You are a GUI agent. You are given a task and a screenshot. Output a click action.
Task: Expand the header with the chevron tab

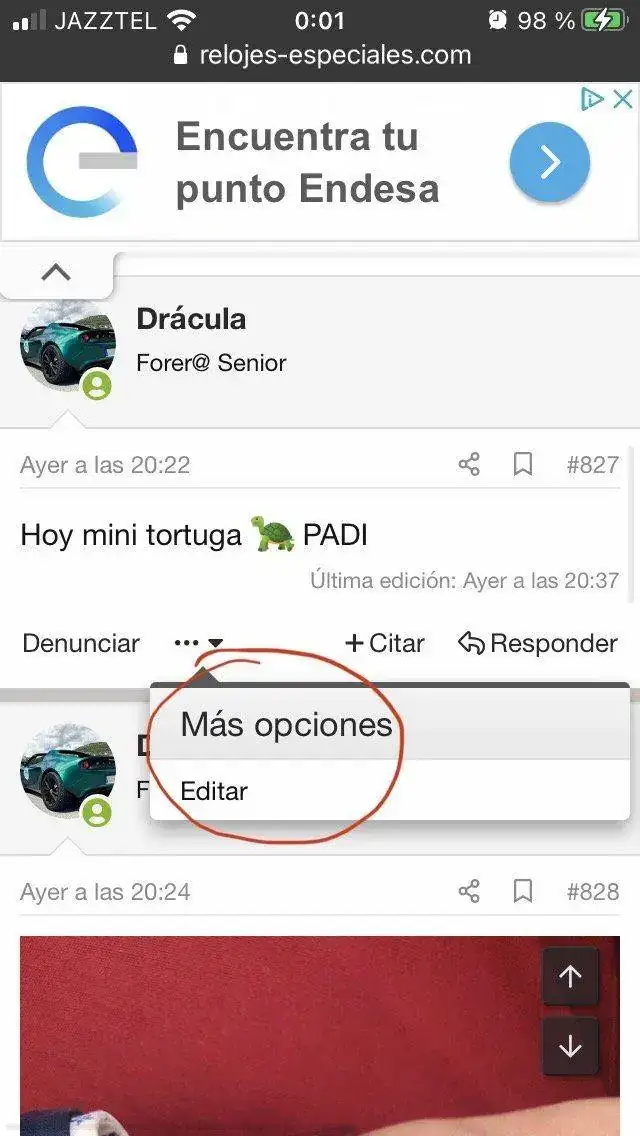pos(56,272)
